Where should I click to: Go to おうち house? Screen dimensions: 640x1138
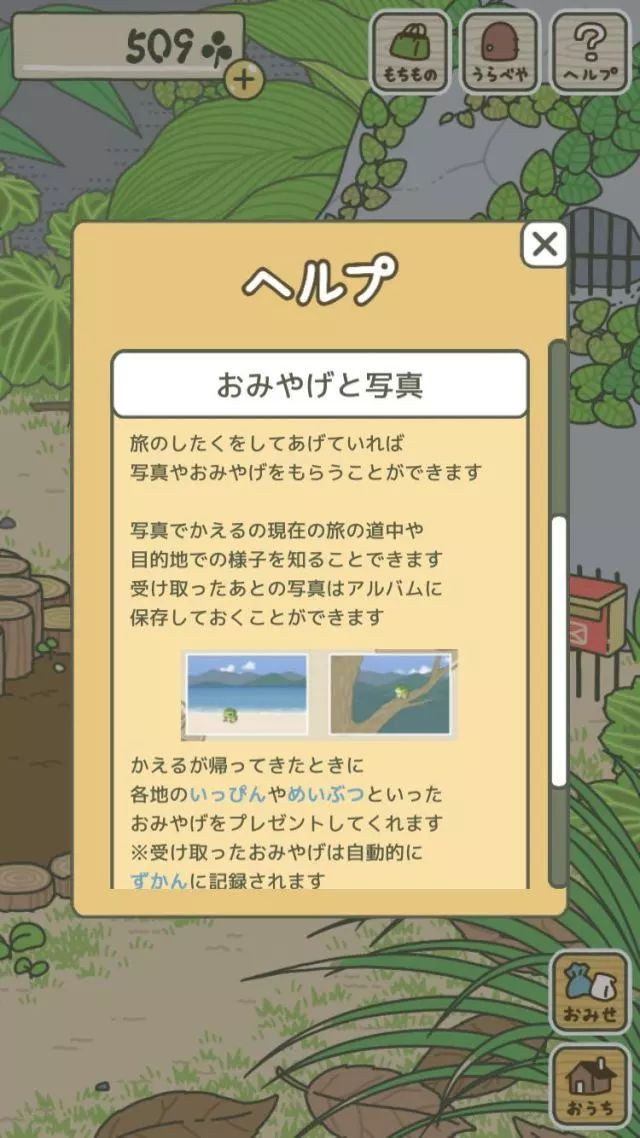(590, 1087)
